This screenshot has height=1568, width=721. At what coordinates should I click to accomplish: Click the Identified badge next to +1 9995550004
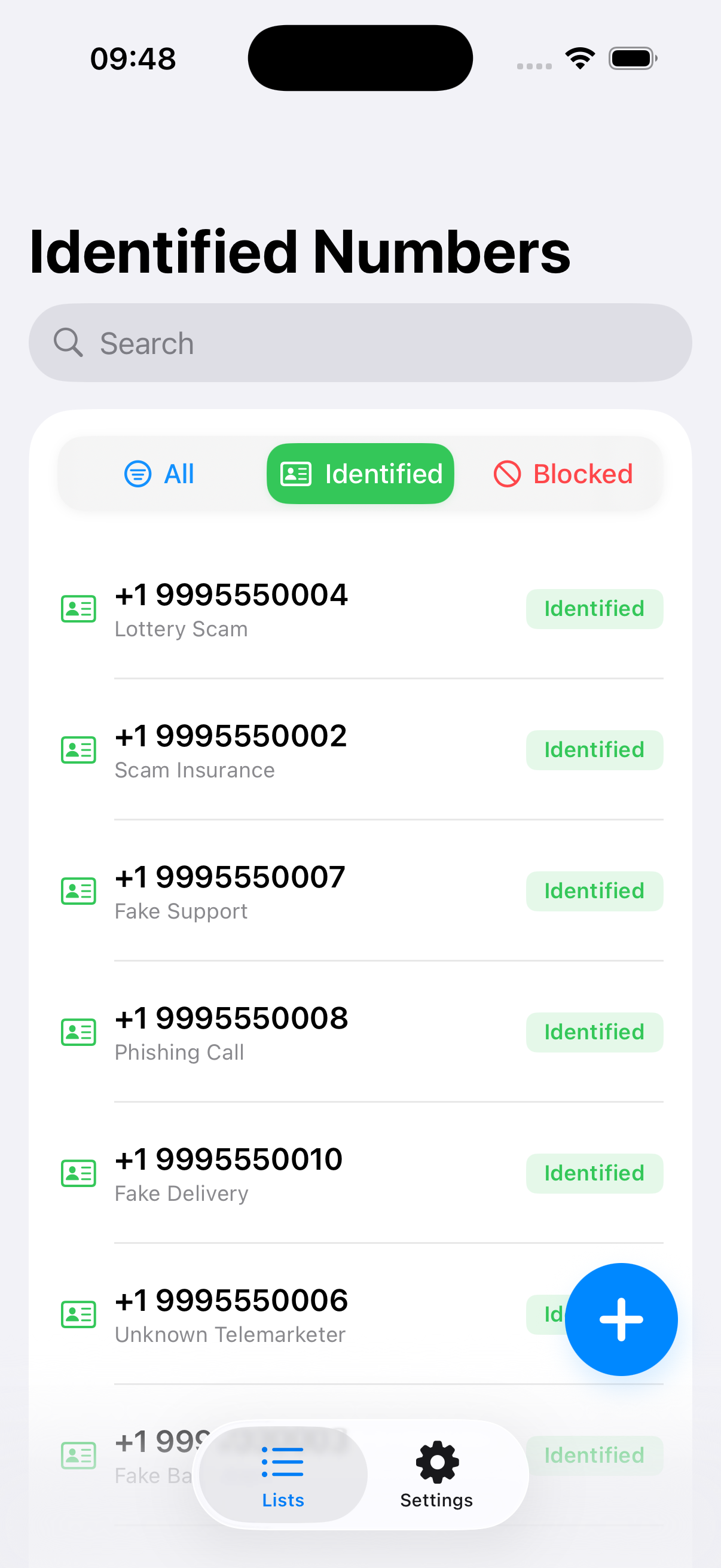click(x=594, y=608)
